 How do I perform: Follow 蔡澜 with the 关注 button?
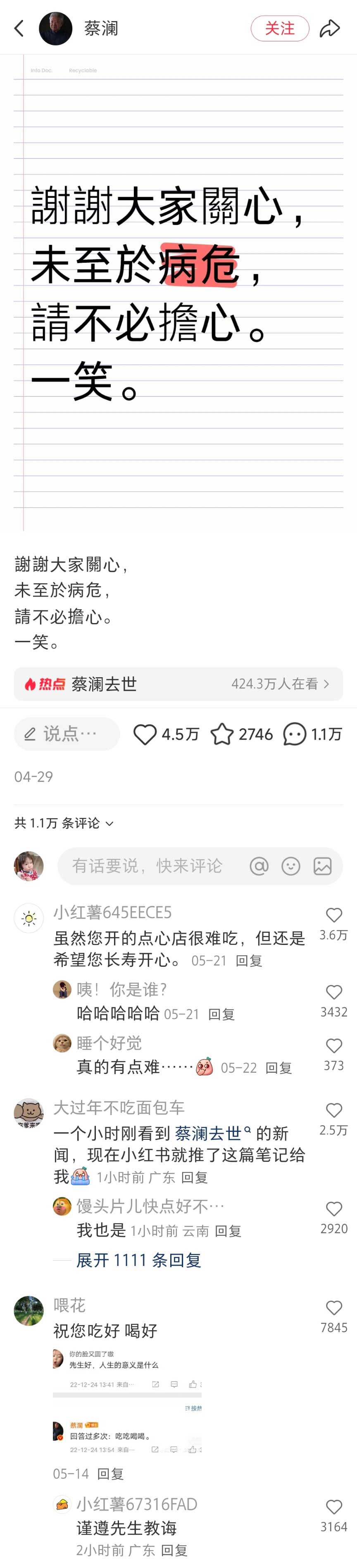(x=280, y=28)
